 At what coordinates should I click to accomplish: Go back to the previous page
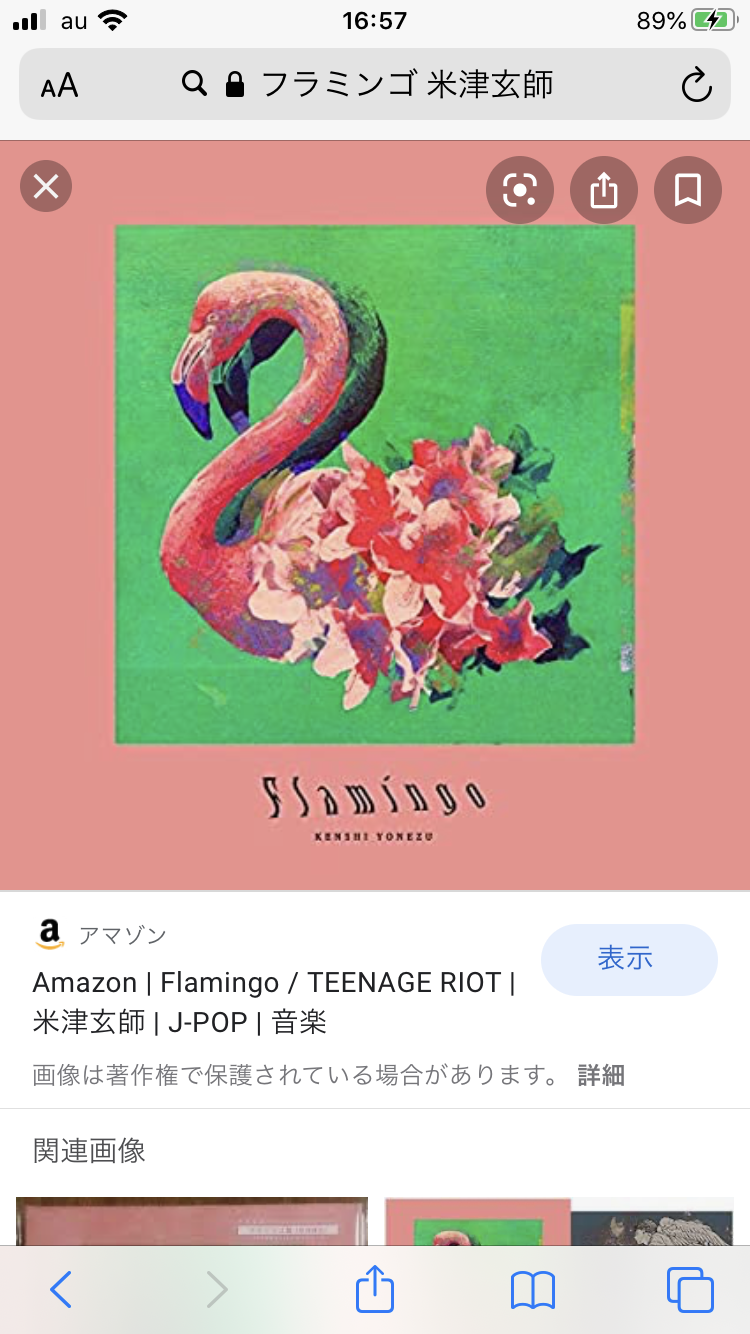coord(61,1290)
